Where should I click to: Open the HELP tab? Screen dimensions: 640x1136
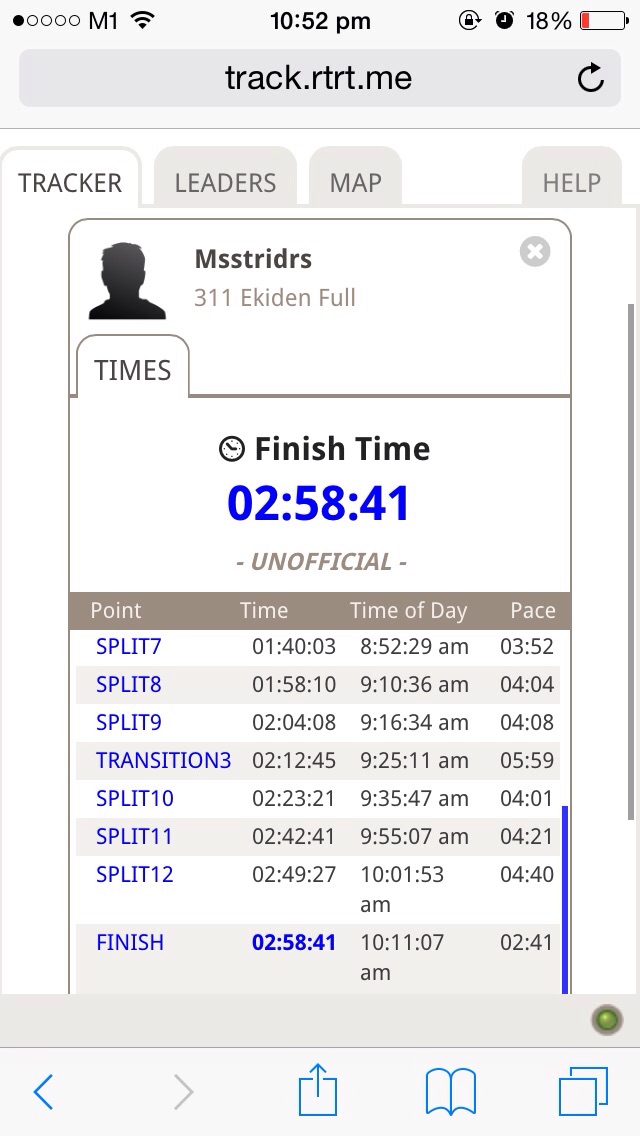571,183
